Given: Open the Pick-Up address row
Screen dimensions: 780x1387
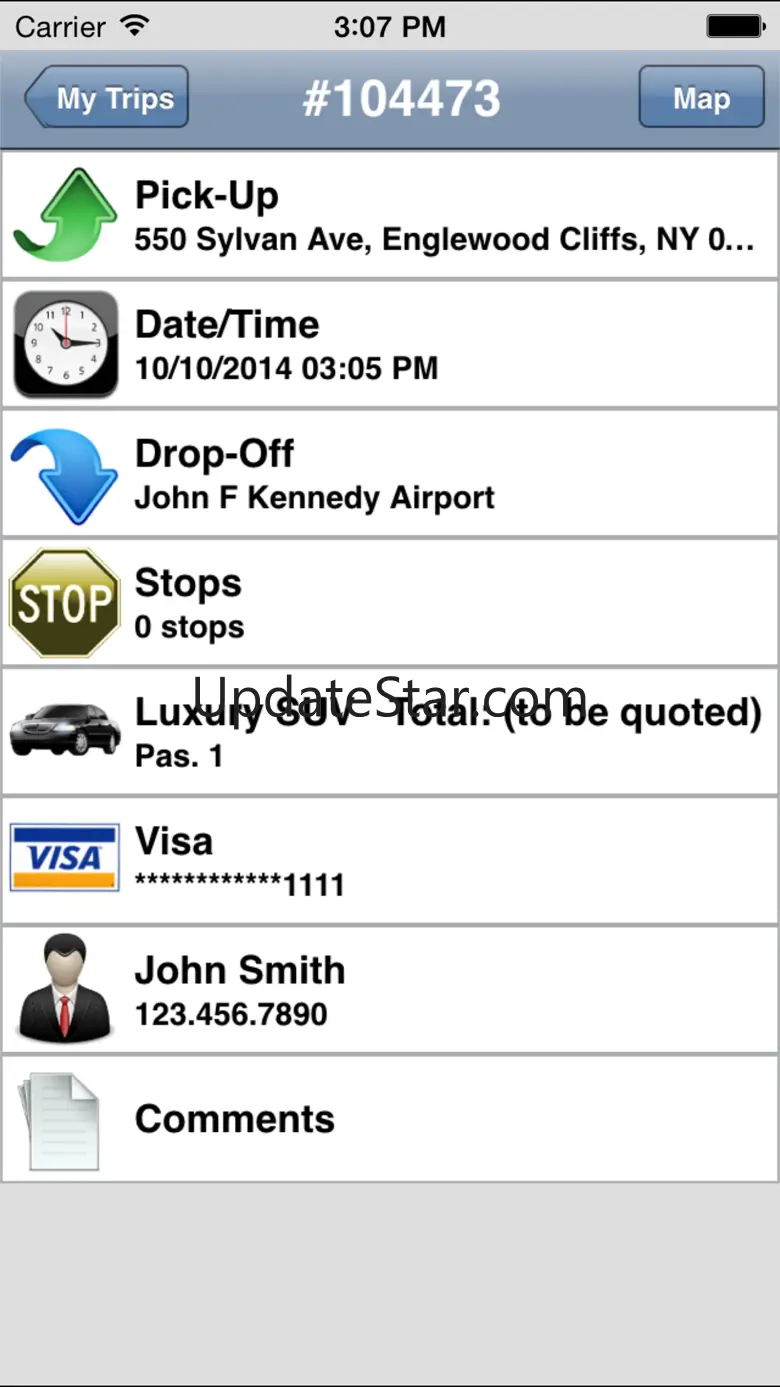Looking at the screenshot, I should (x=390, y=215).
